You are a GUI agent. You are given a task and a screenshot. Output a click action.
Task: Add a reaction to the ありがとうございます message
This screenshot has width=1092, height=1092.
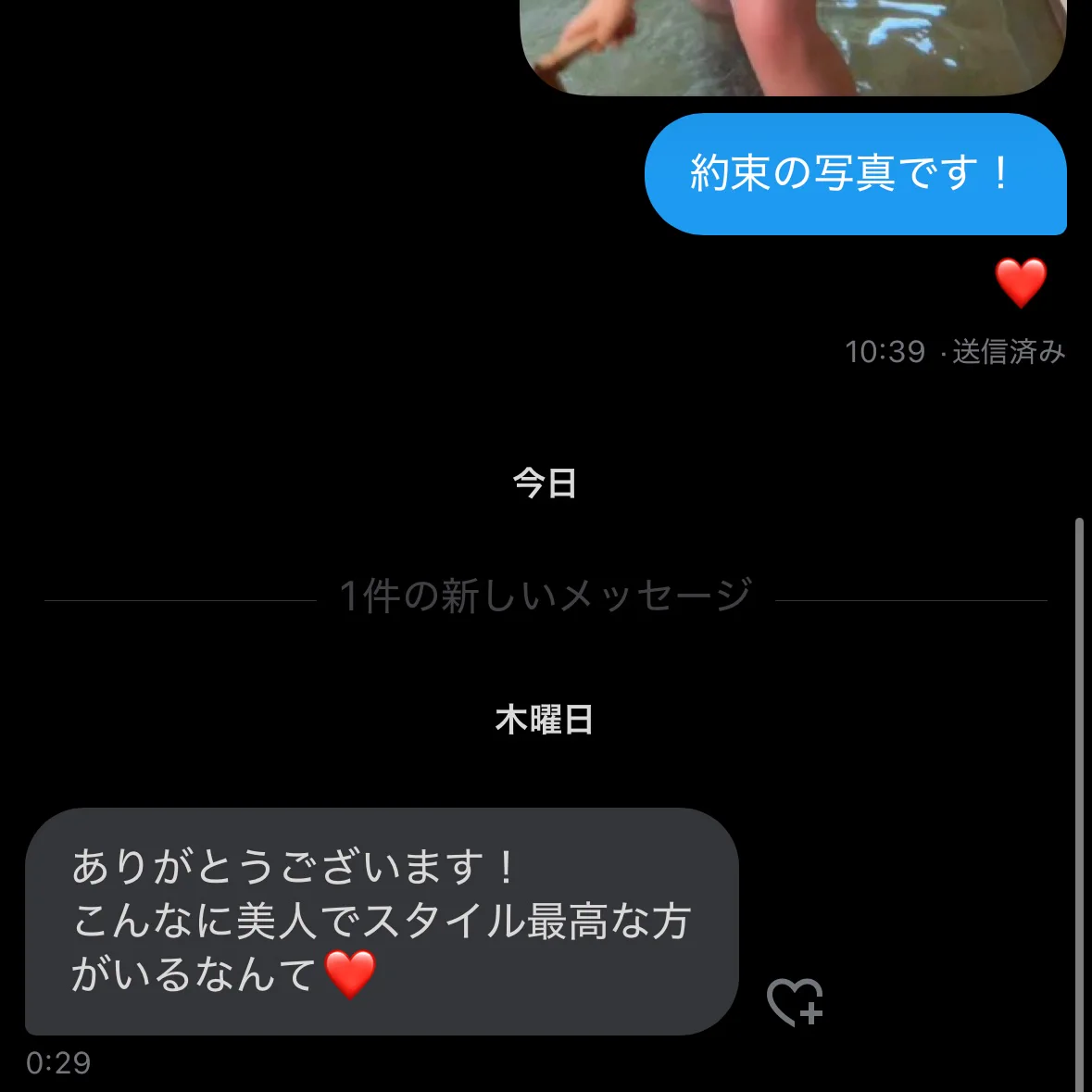pyautogui.click(x=795, y=1001)
